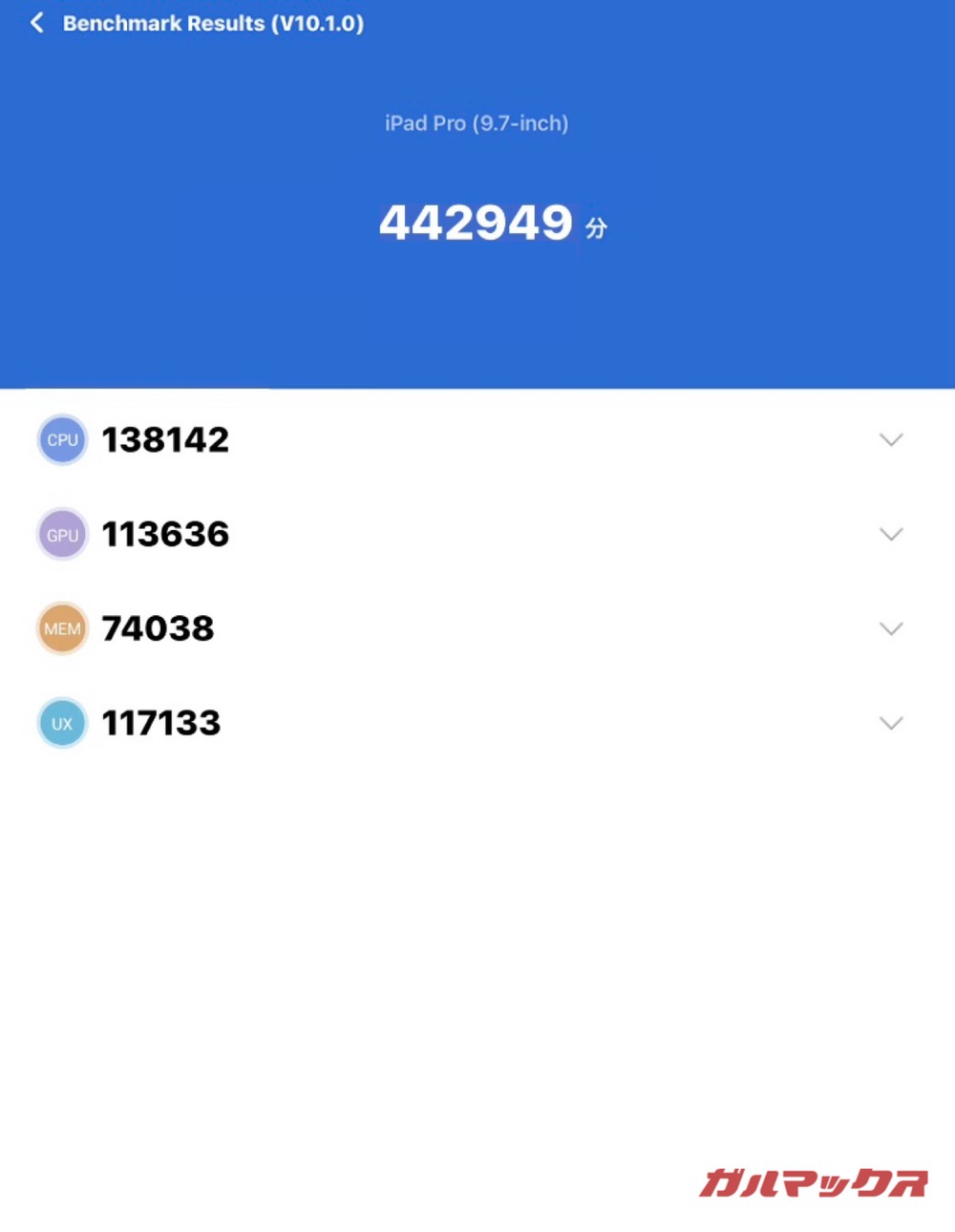Click the Benchmark Results title text

click(212, 22)
